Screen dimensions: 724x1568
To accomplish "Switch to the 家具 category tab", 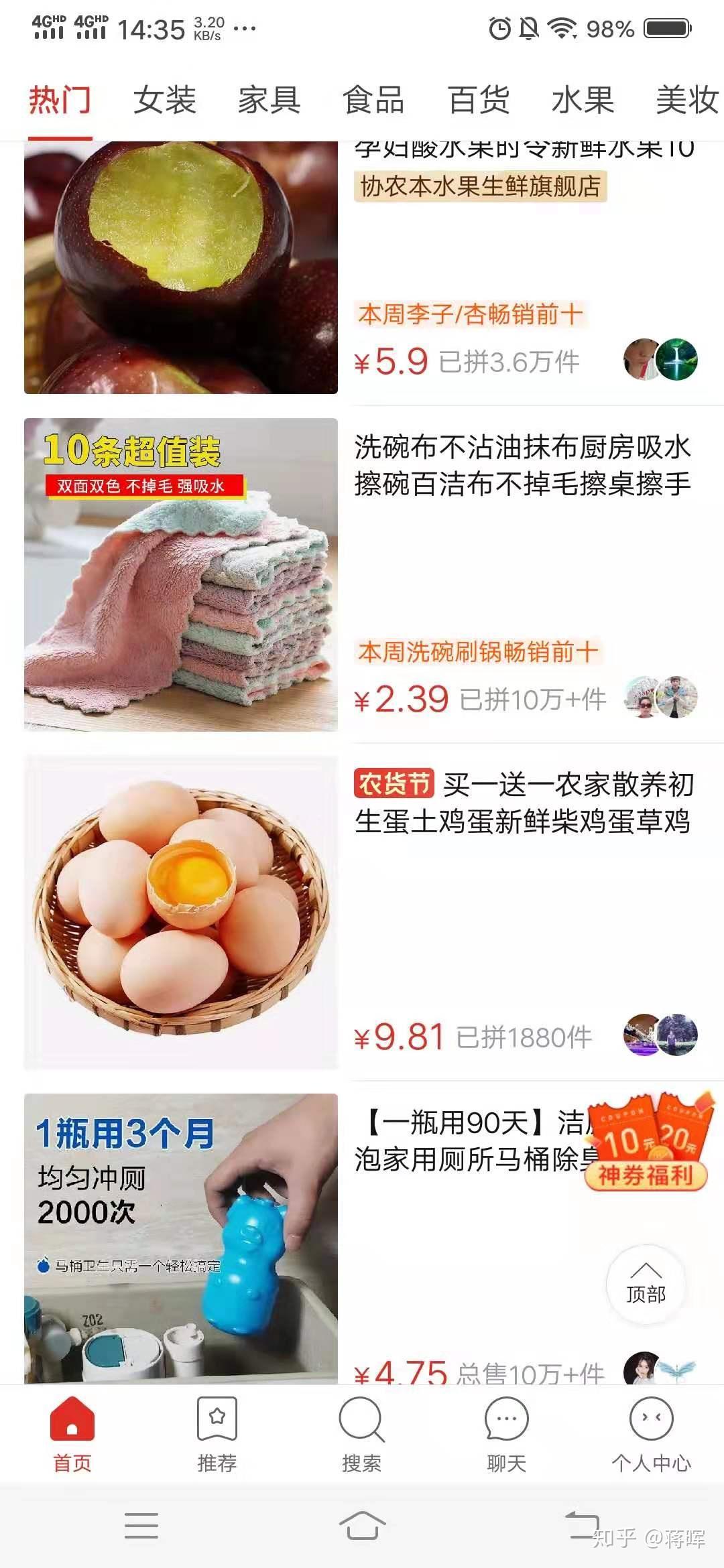I will tap(269, 101).
